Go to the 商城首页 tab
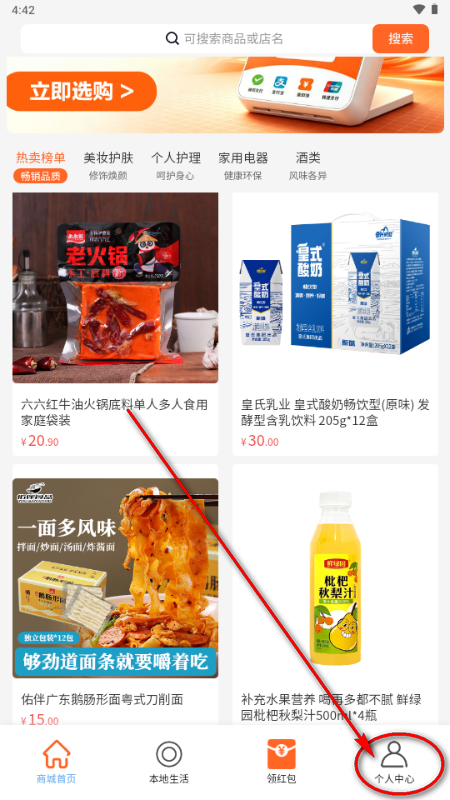This screenshot has width=450, height=800. click(x=56, y=761)
